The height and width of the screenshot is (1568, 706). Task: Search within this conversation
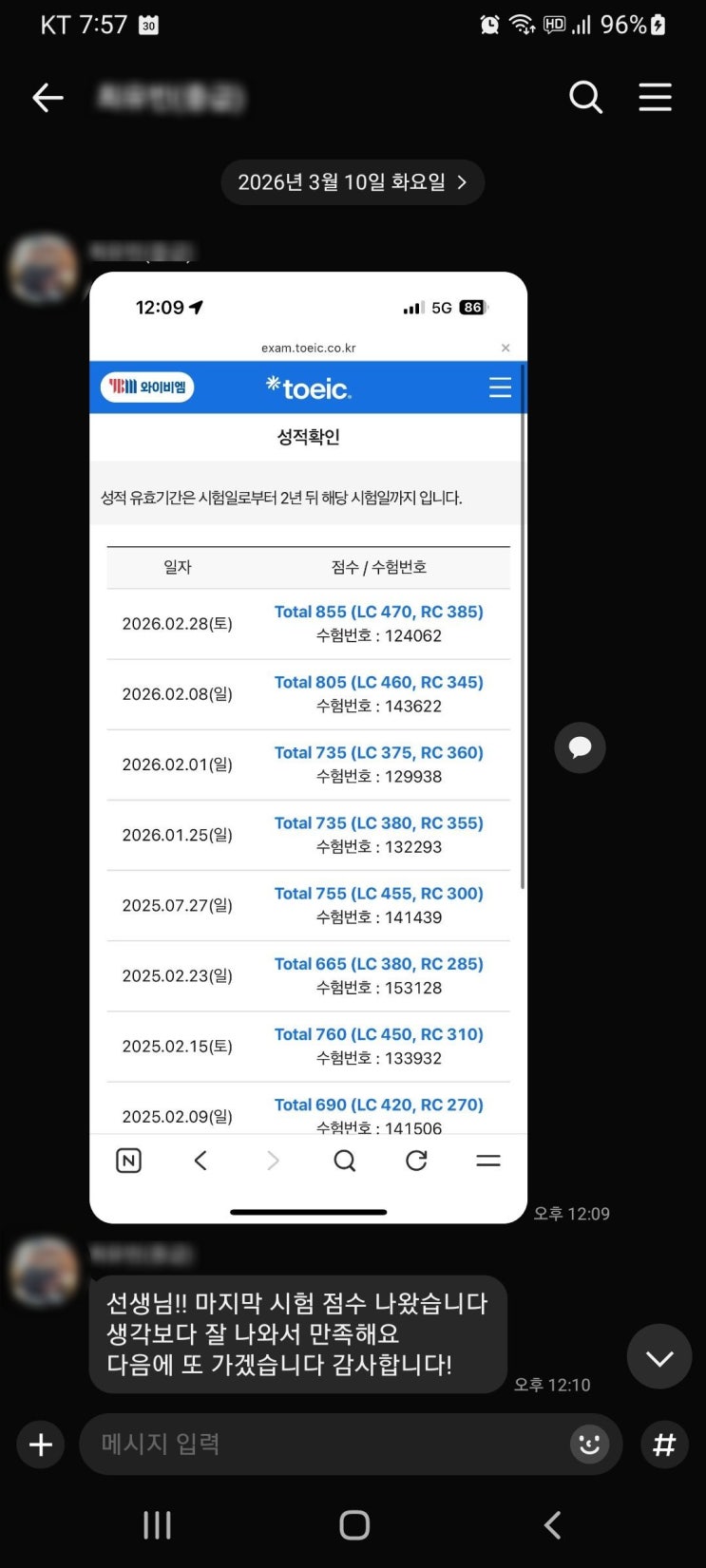coord(585,98)
